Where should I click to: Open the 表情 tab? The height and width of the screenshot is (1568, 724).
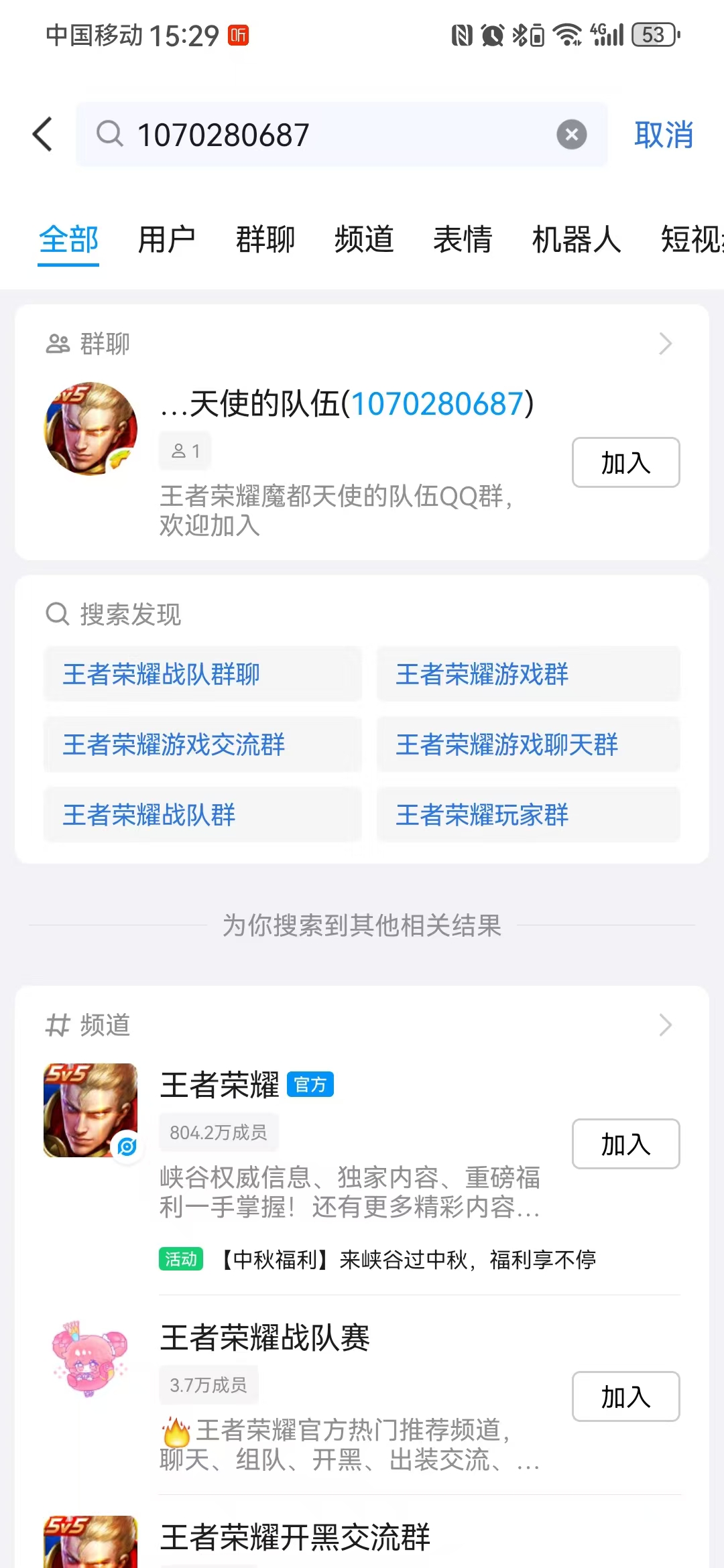pos(463,240)
